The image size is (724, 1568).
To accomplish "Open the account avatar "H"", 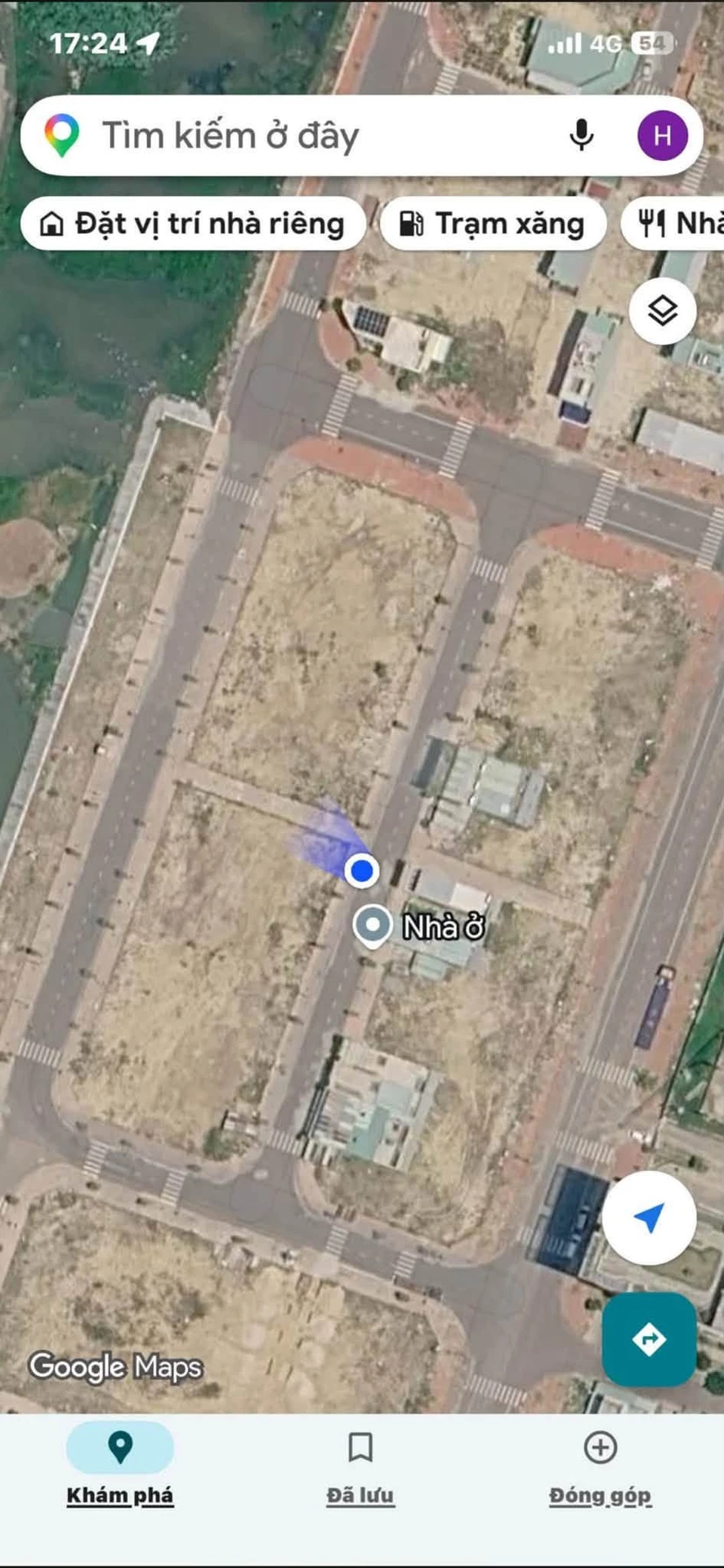I will coord(662,136).
